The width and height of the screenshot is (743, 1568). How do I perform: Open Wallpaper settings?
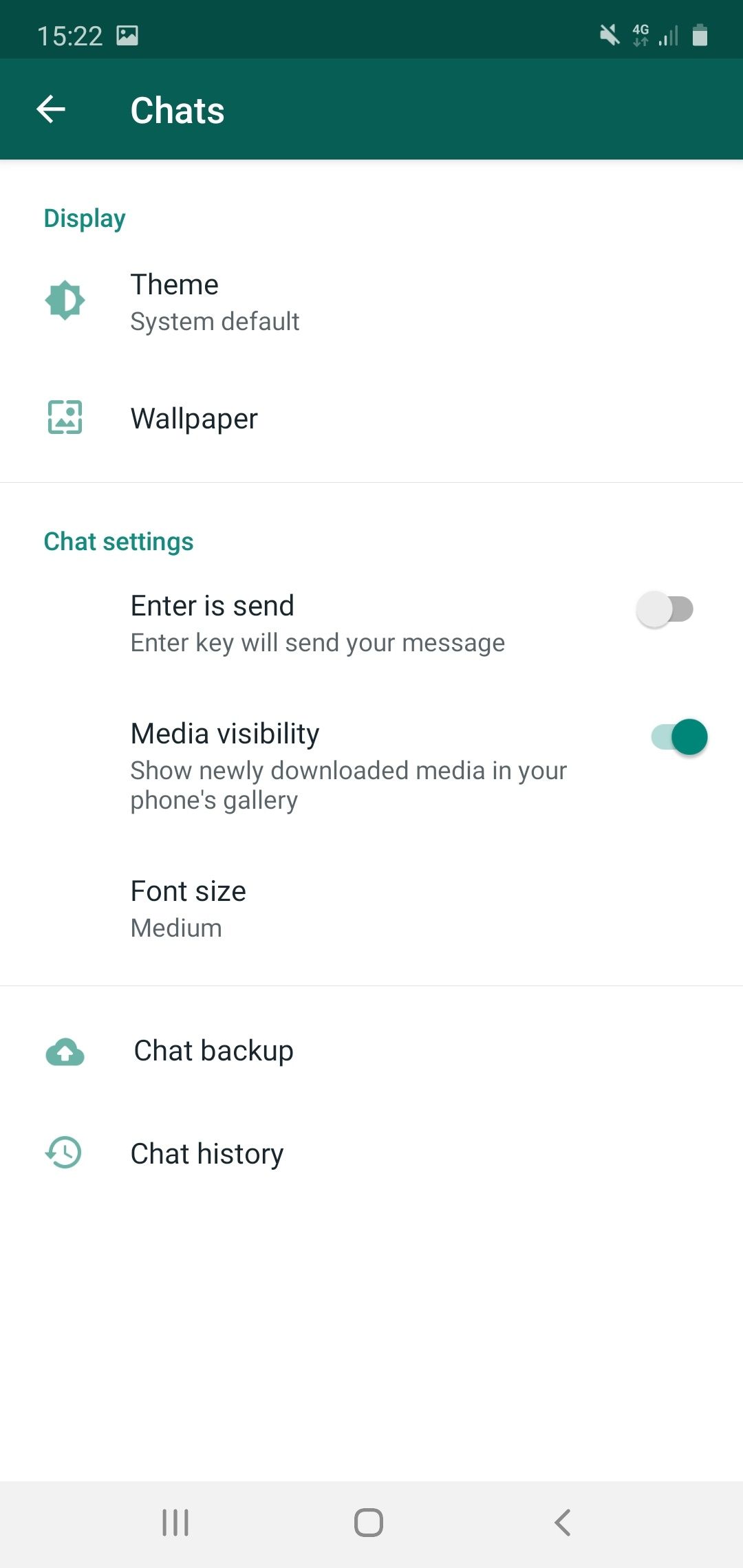(371, 418)
